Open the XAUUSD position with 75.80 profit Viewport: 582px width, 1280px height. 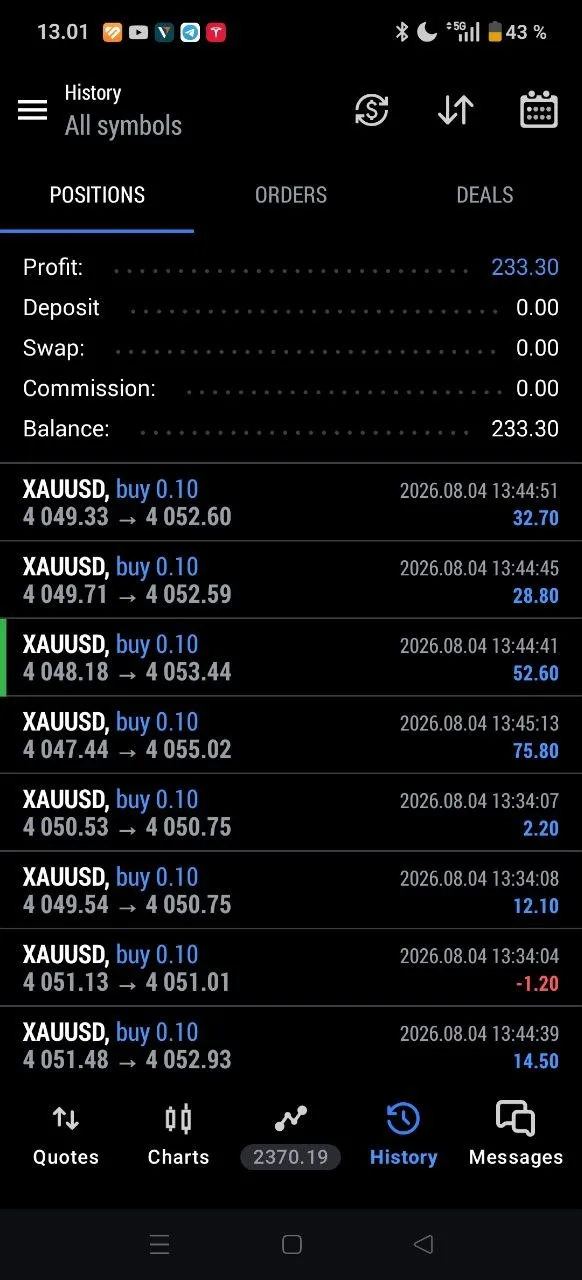pos(291,735)
